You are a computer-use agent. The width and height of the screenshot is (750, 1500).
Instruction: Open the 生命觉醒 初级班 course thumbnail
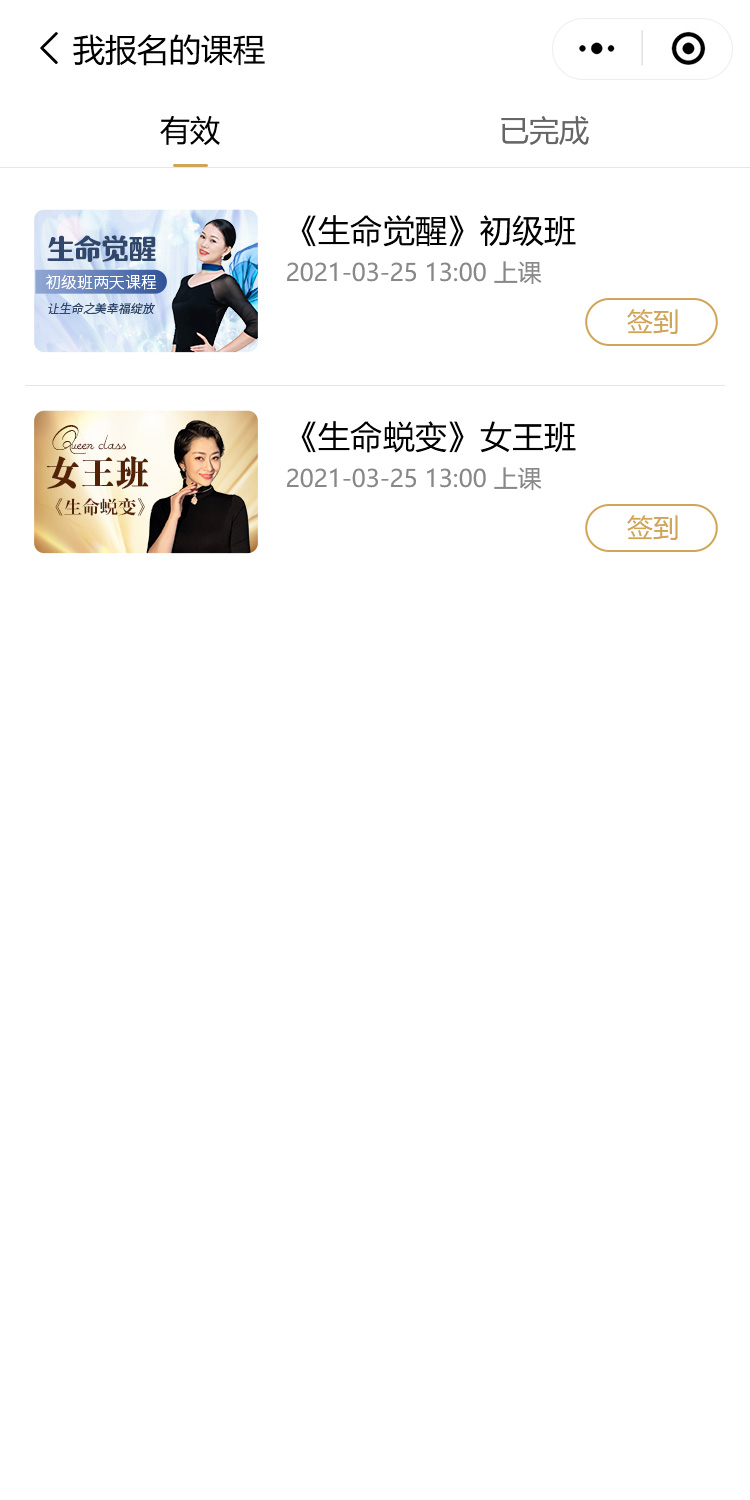146,281
